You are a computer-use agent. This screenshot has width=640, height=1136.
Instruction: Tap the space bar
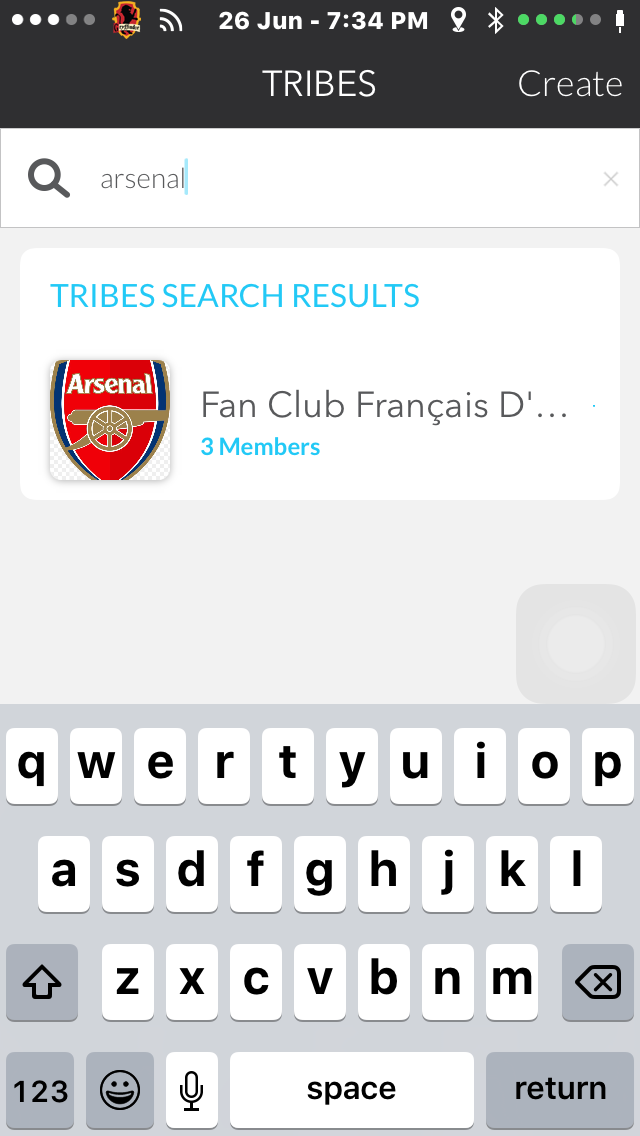(351, 1089)
